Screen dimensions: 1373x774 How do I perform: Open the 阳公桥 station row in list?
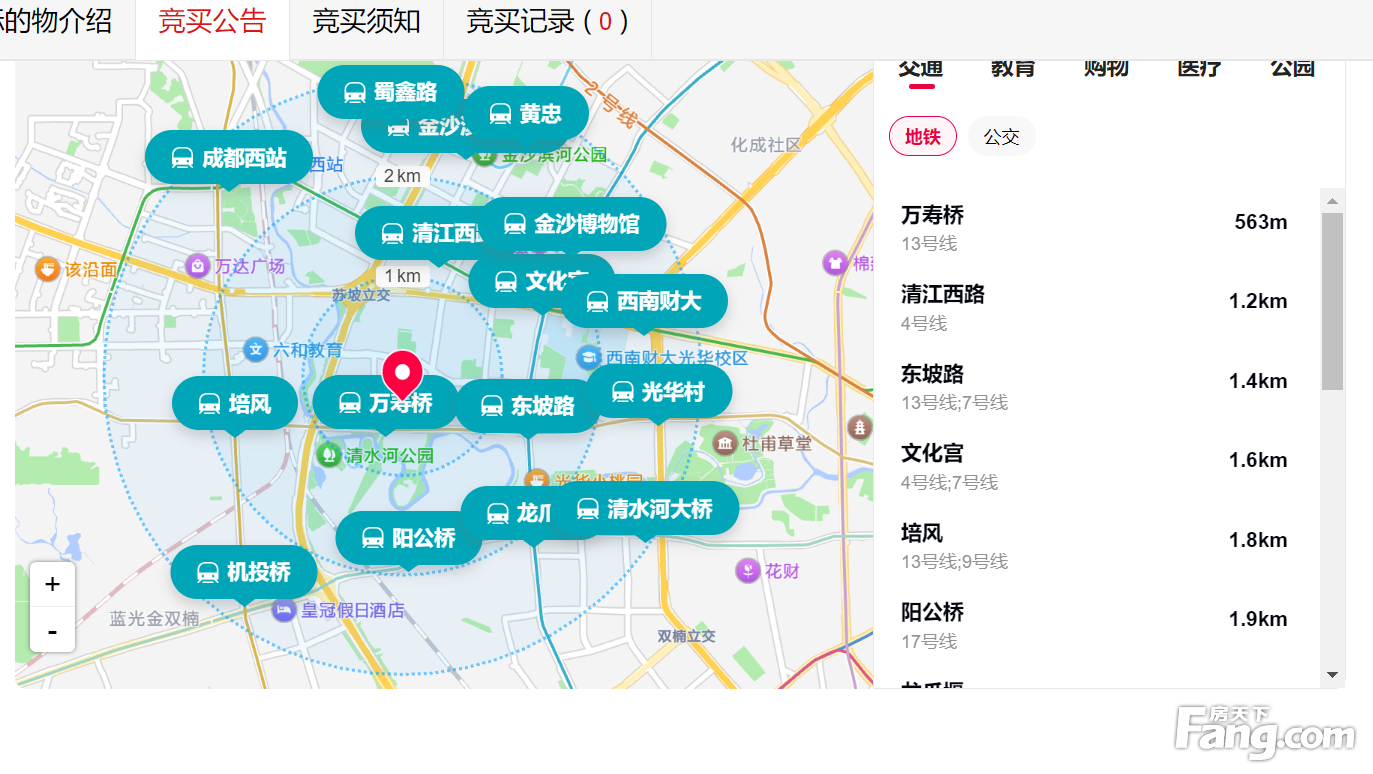tap(1097, 625)
